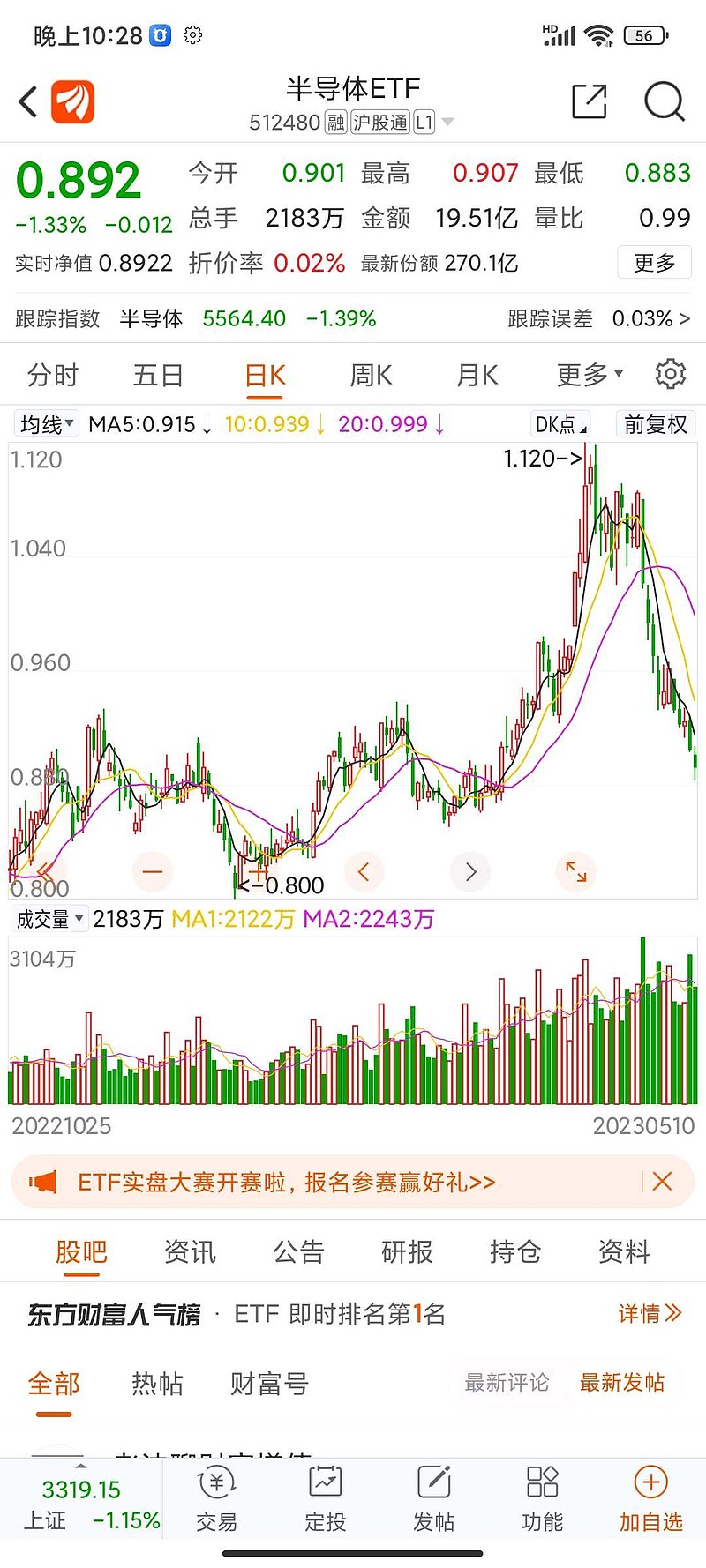Zoom out the chart with minus icon
Screen dimensions: 706x1568
tap(153, 871)
